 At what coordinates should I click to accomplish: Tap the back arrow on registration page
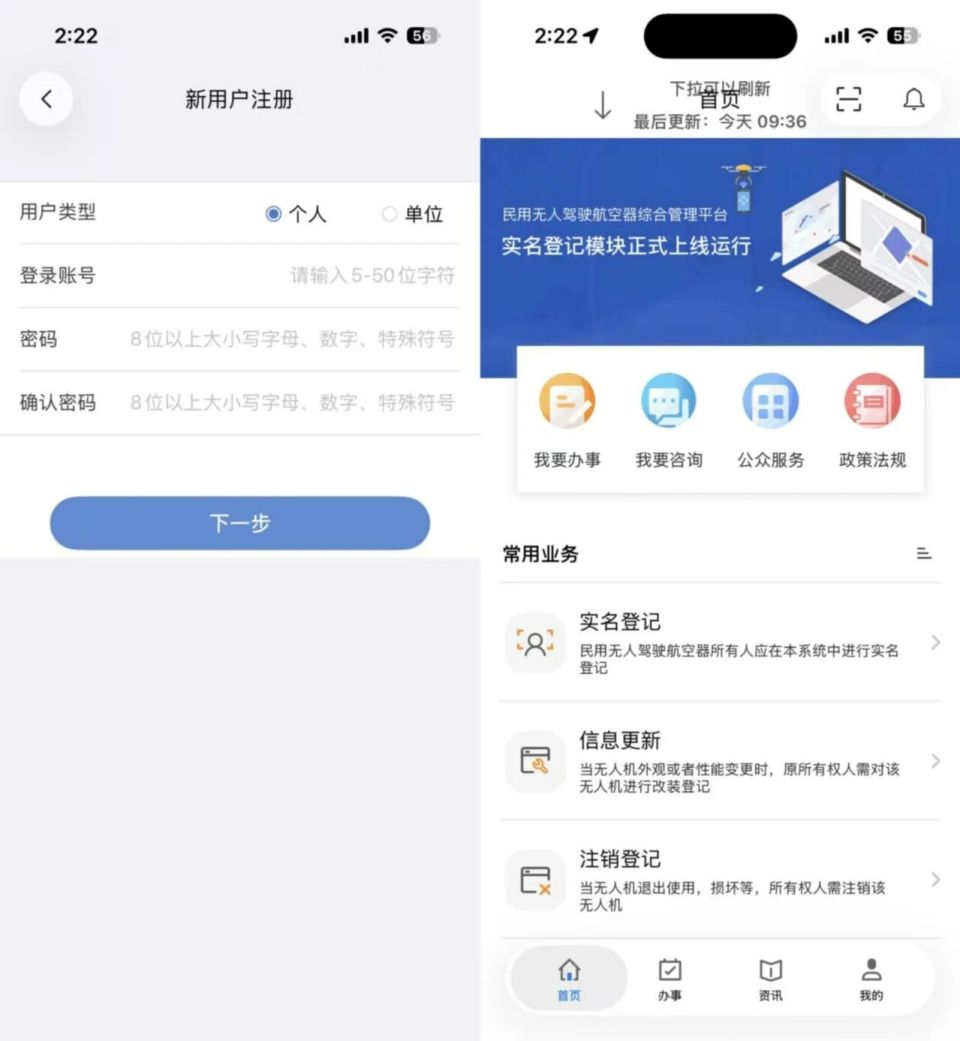[x=45, y=99]
